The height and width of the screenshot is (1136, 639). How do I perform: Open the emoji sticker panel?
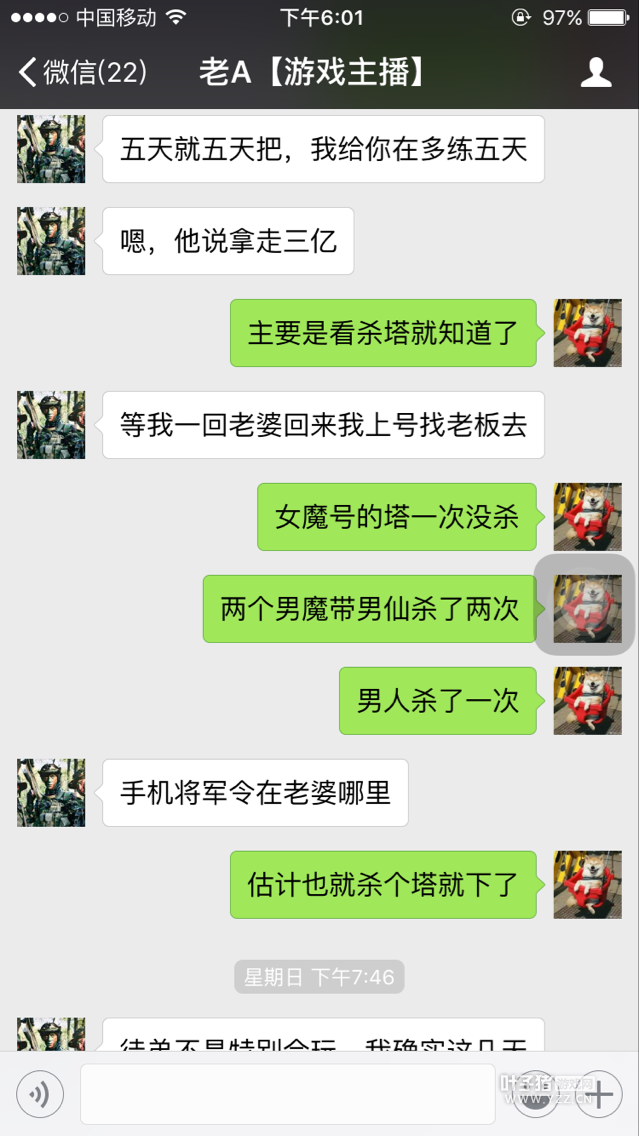tap(539, 1094)
